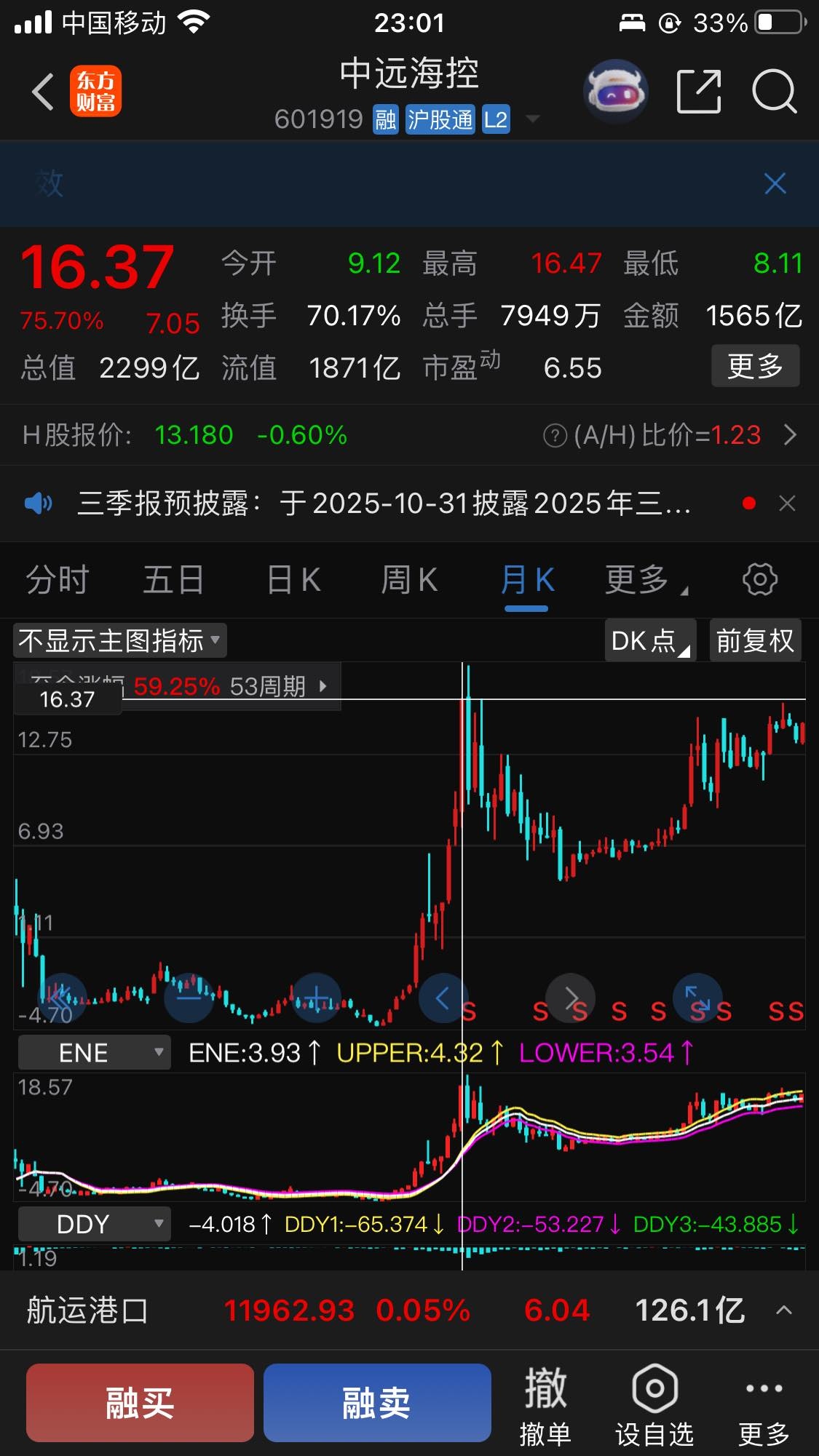Select the 分时 intraday tab
The height and width of the screenshot is (1456, 819).
coord(58,580)
